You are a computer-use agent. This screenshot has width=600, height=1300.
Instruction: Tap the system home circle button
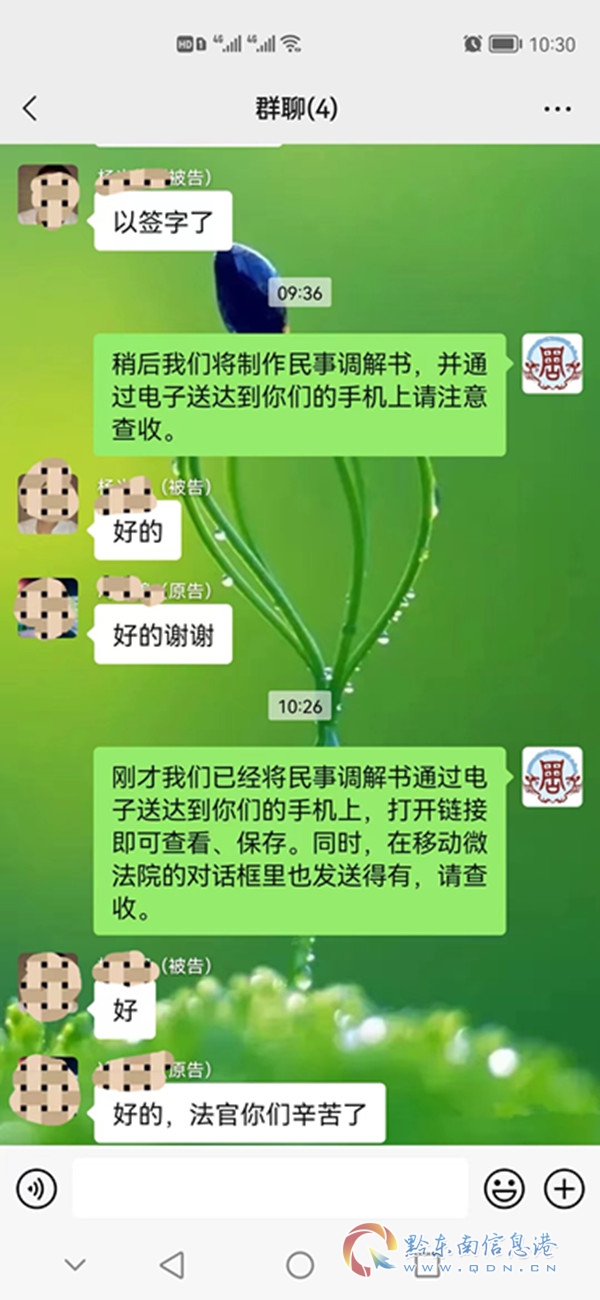[x=300, y=1265]
